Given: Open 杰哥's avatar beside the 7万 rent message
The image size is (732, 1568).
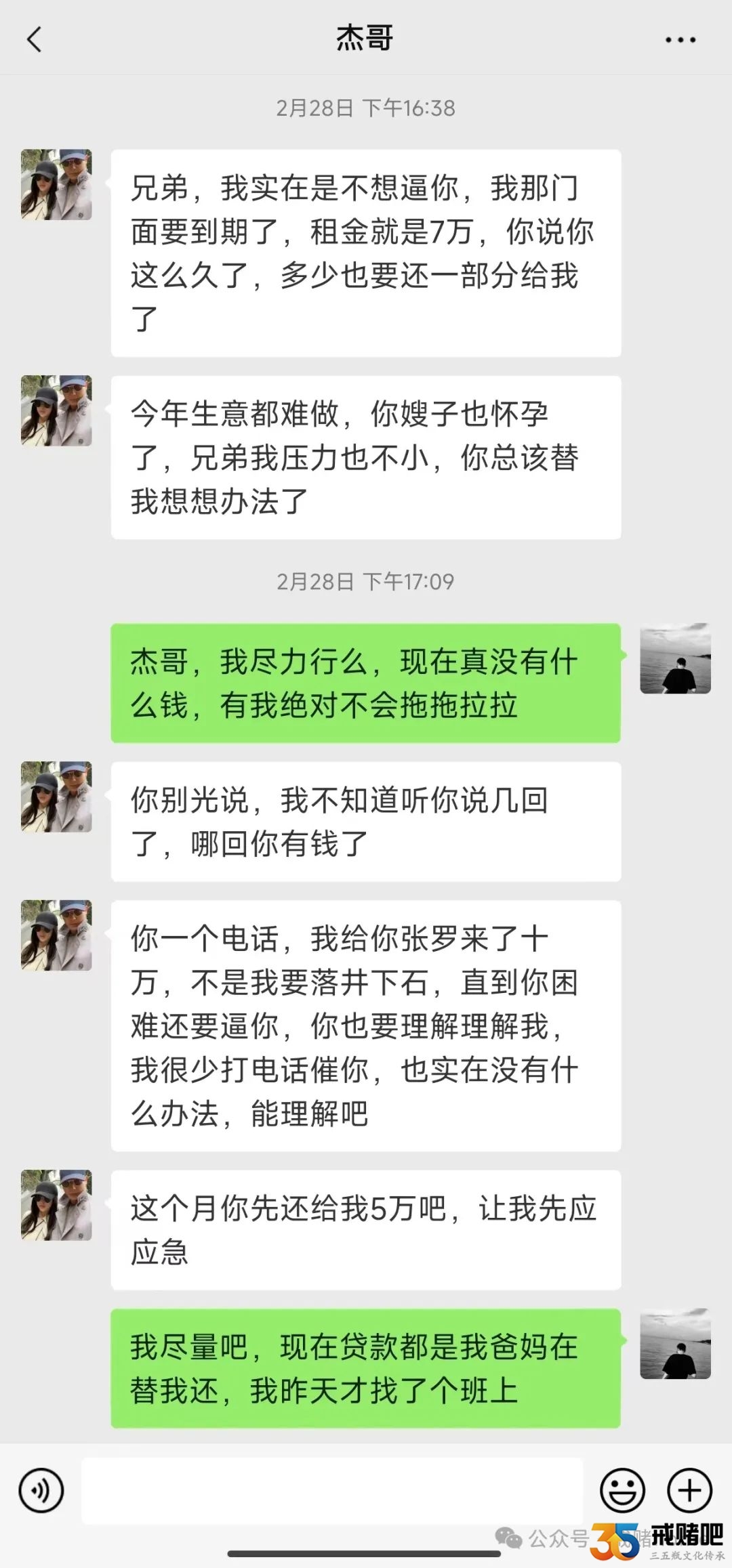Looking at the screenshot, I should pos(56,185).
